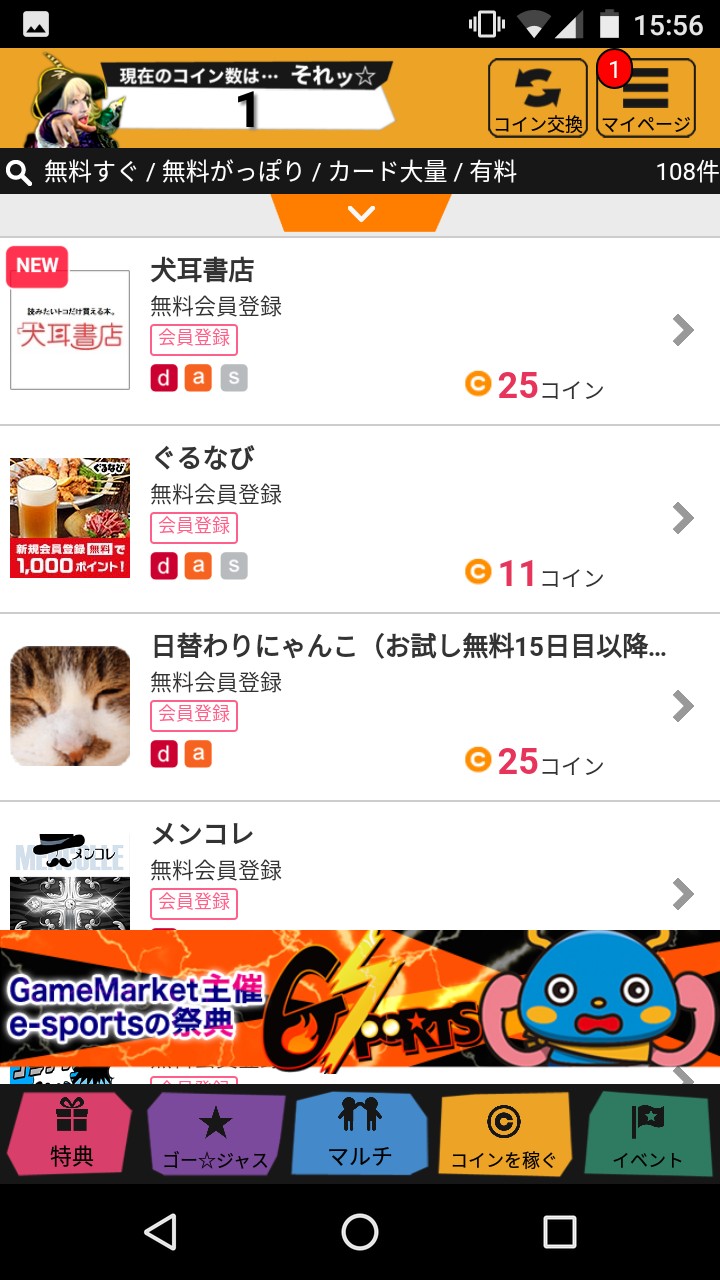Go to the マルチ tab
This screenshot has width=720, height=1280.
(360, 1134)
